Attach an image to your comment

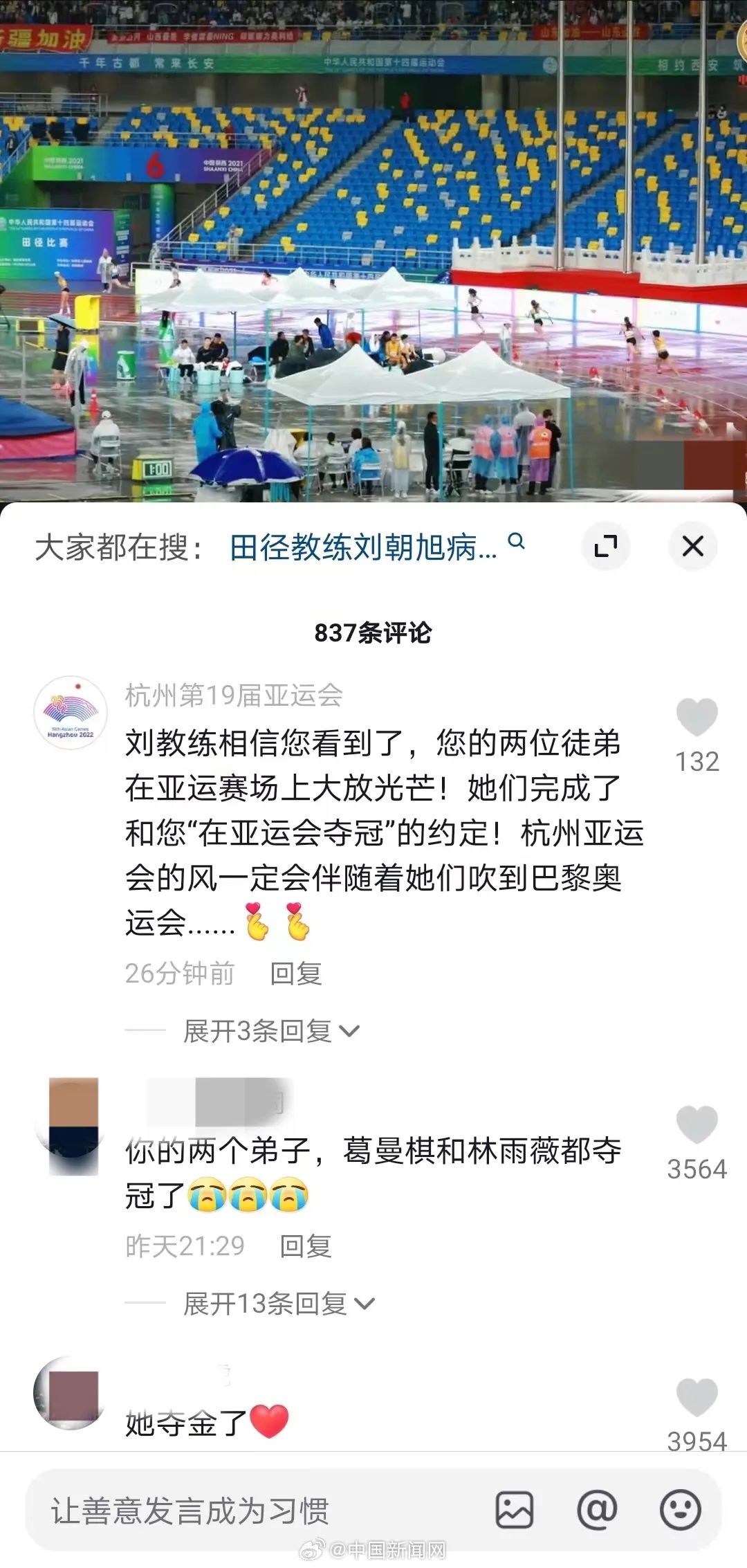pos(515,1510)
